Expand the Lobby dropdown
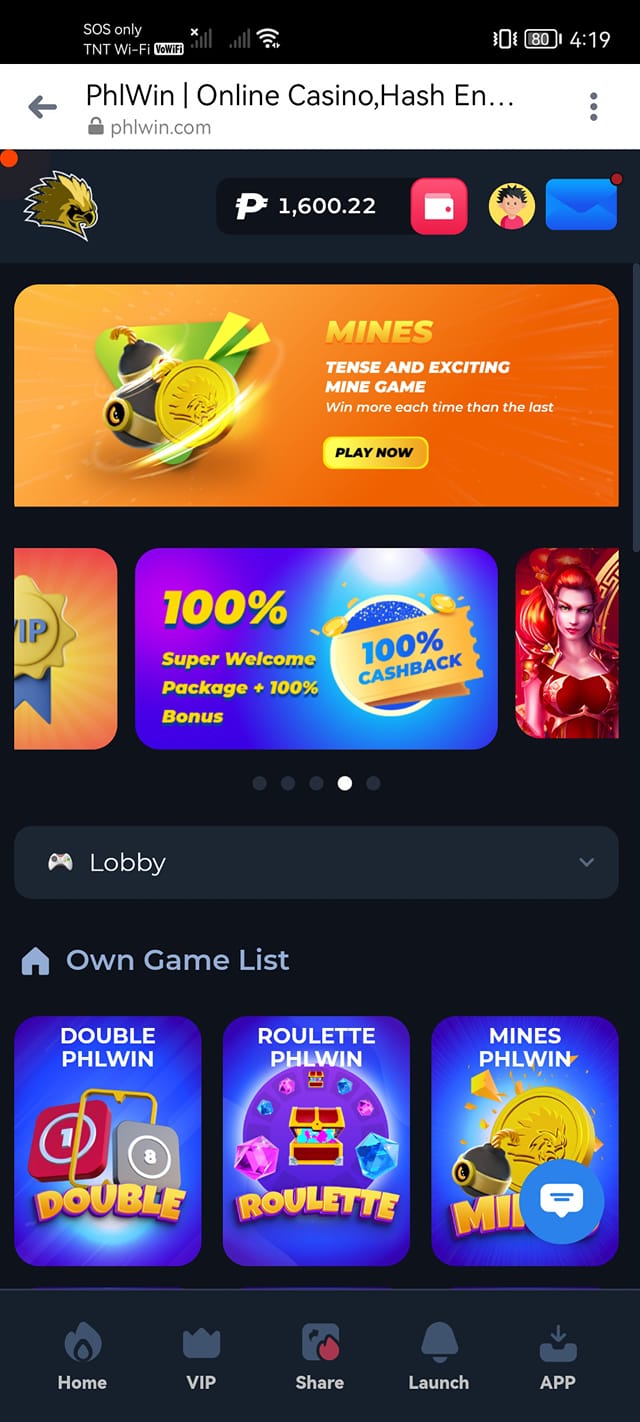 (316, 862)
